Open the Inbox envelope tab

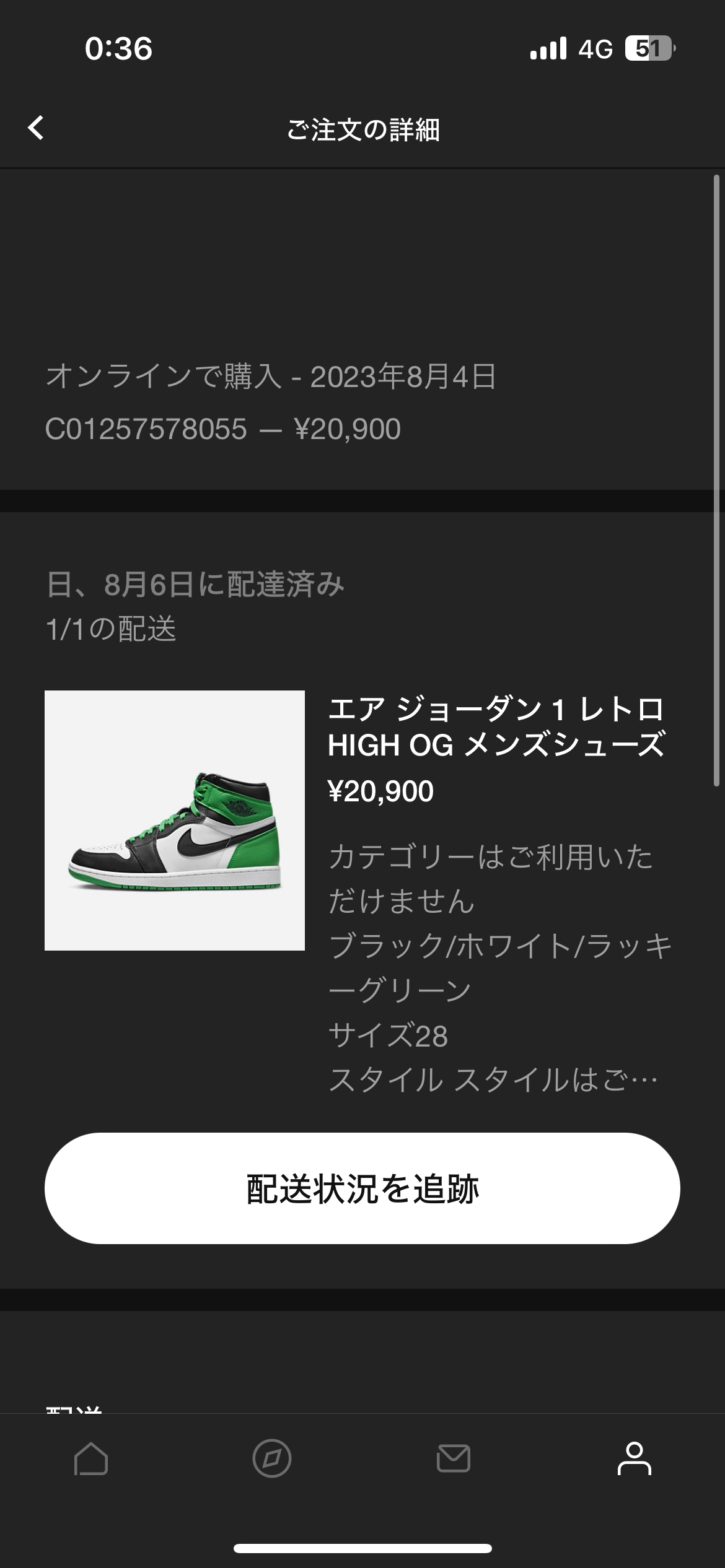(x=454, y=1458)
